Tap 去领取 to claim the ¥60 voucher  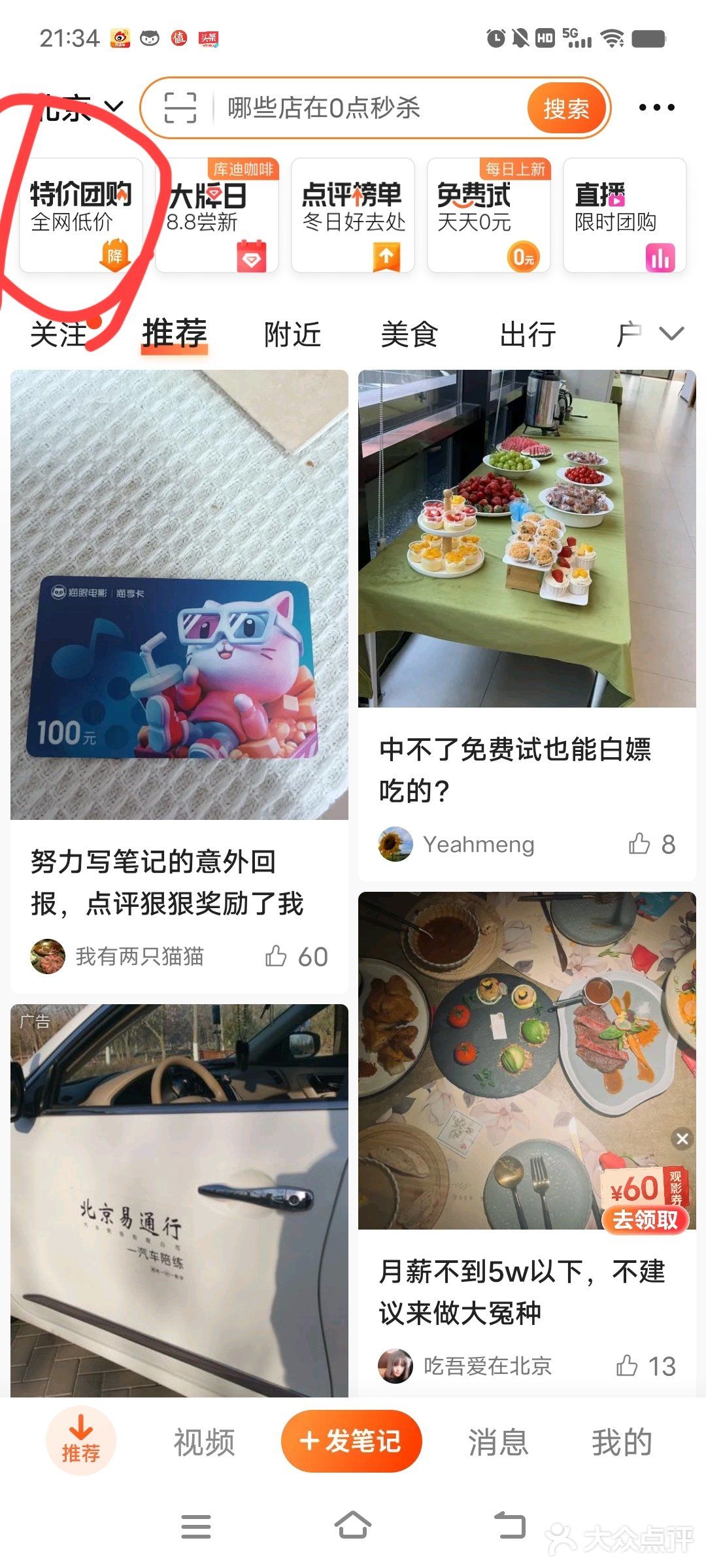coord(647,1219)
